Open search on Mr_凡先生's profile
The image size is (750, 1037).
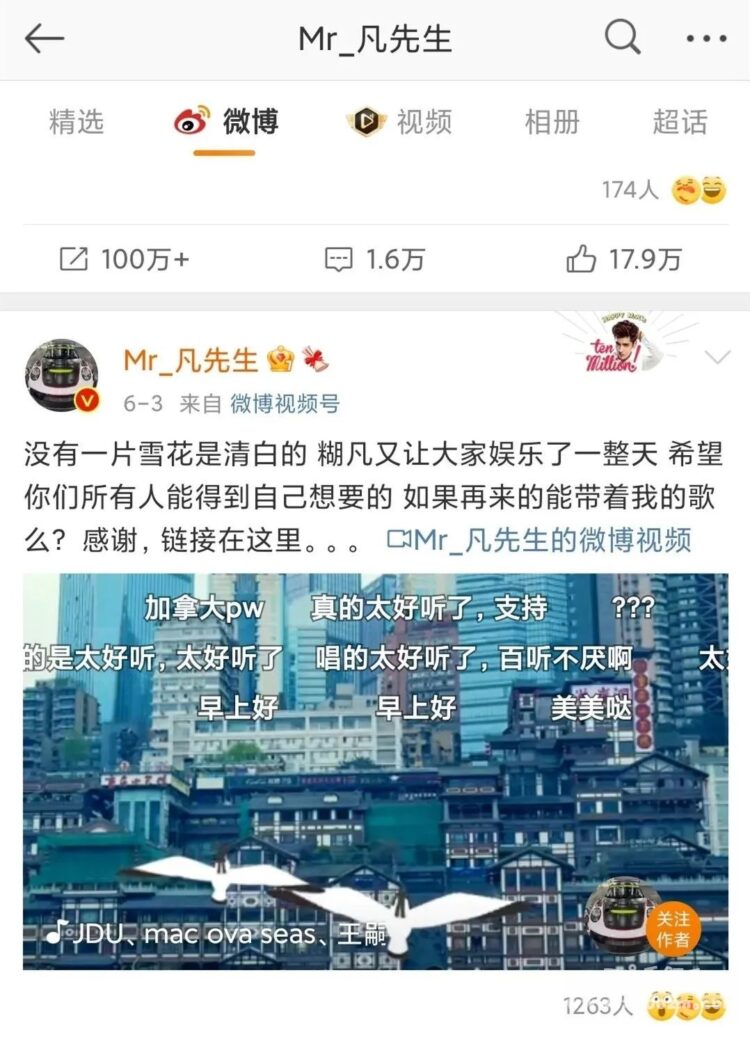[622, 39]
